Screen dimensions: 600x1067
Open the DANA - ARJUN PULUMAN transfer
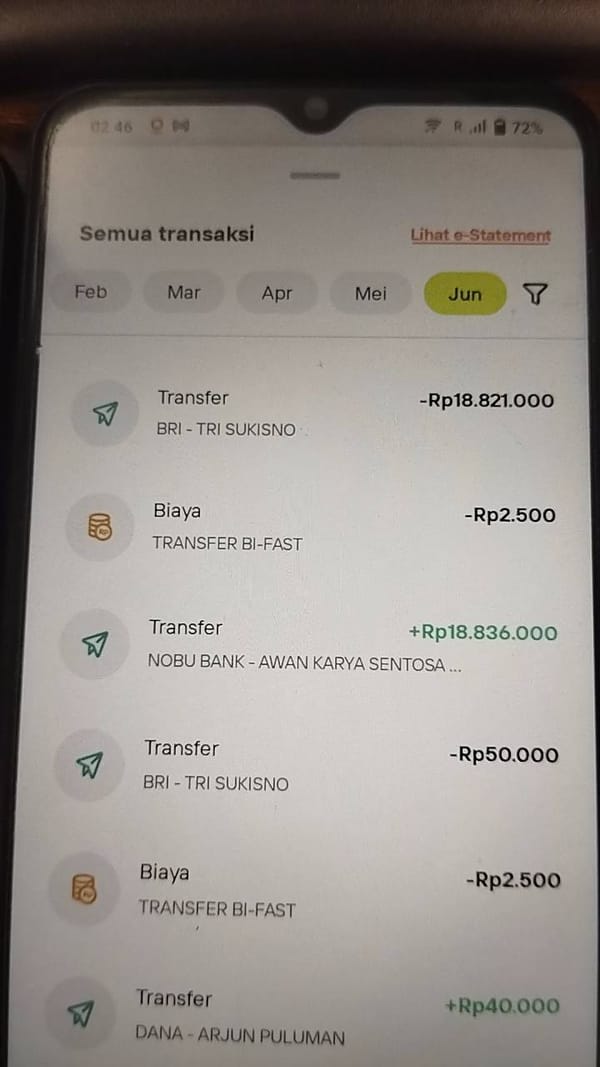(303, 1016)
